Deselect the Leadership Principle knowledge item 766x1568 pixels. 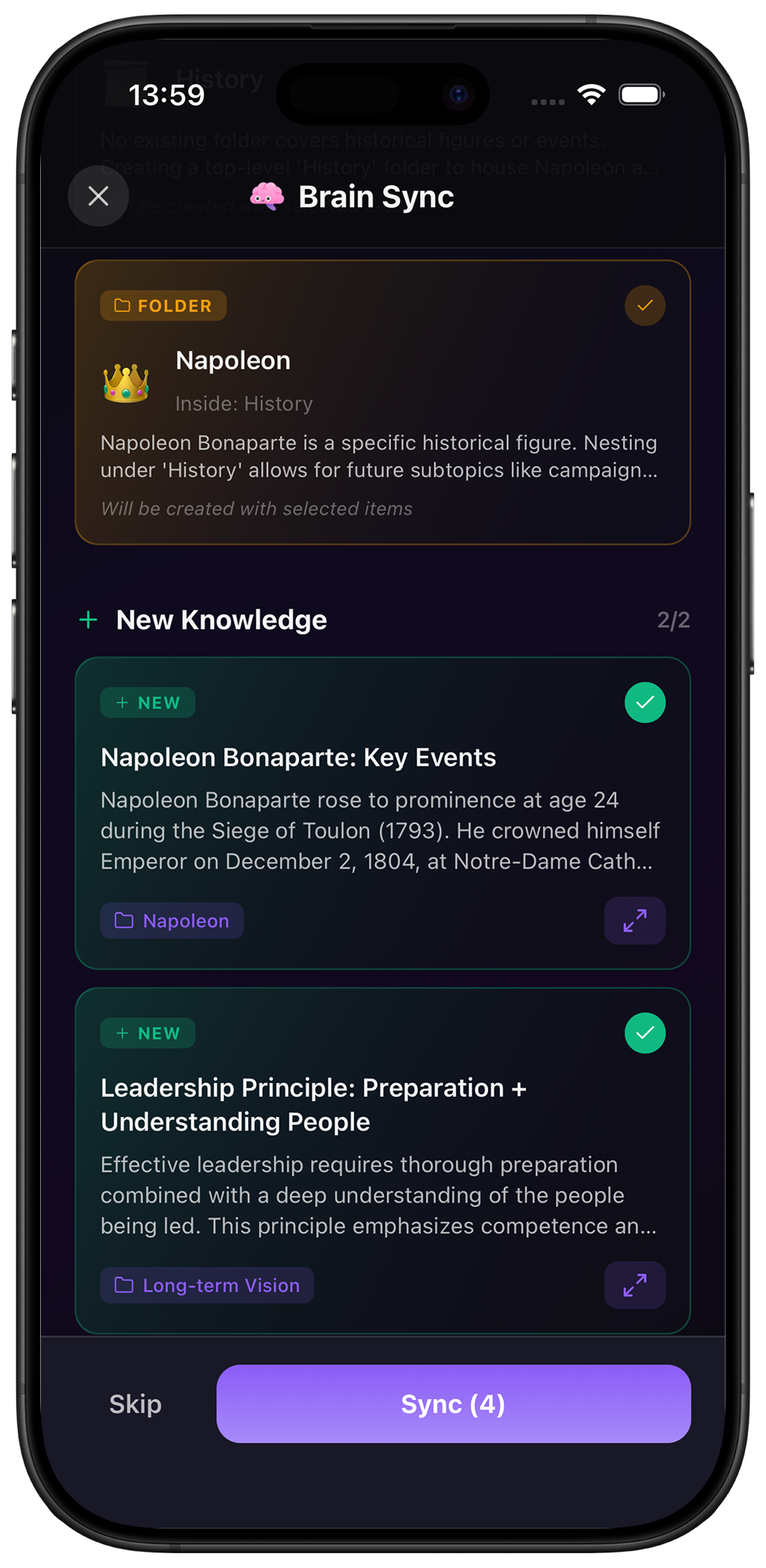click(x=645, y=1033)
